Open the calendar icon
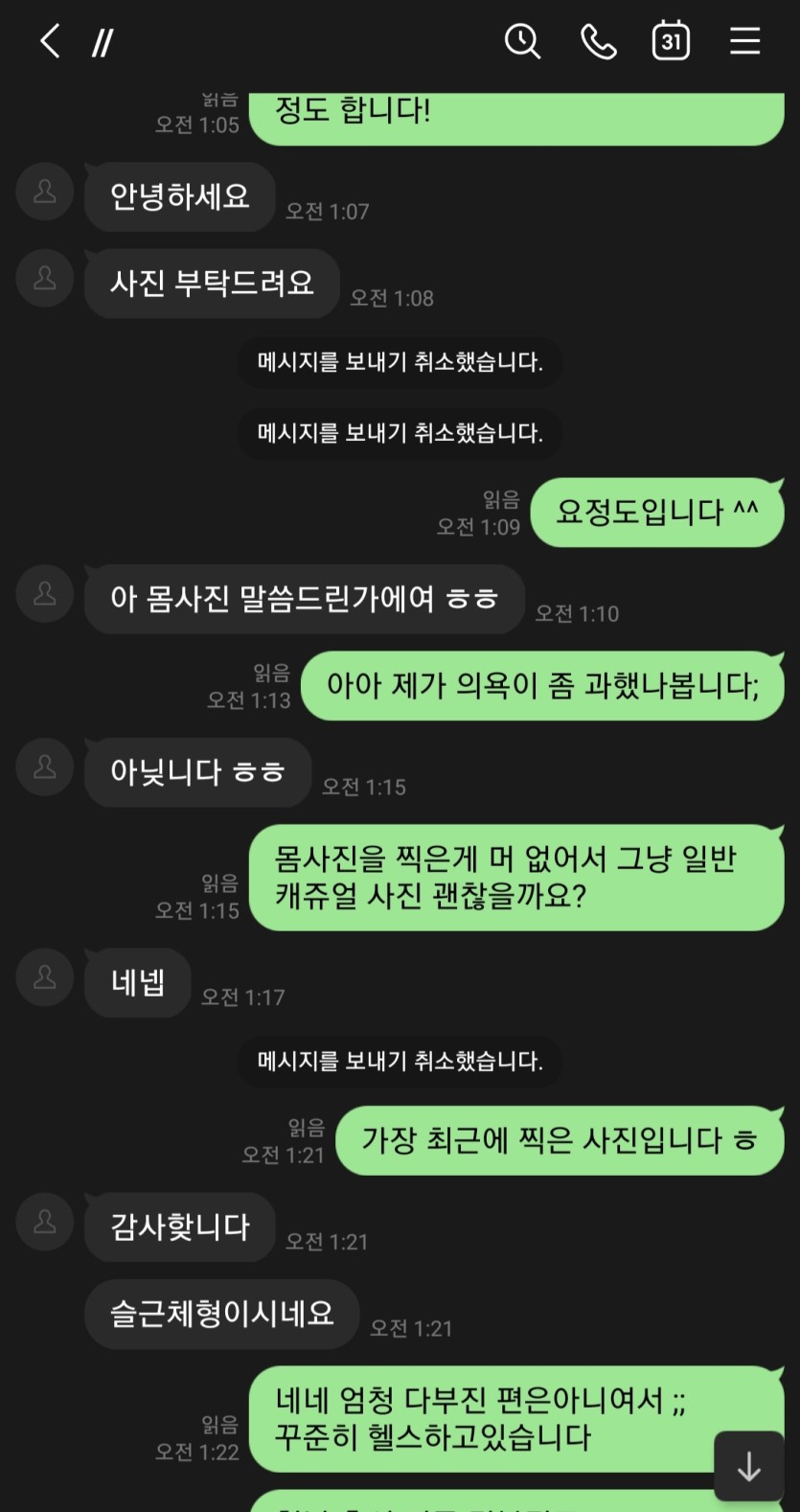This screenshot has width=800, height=1512. [671, 40]
